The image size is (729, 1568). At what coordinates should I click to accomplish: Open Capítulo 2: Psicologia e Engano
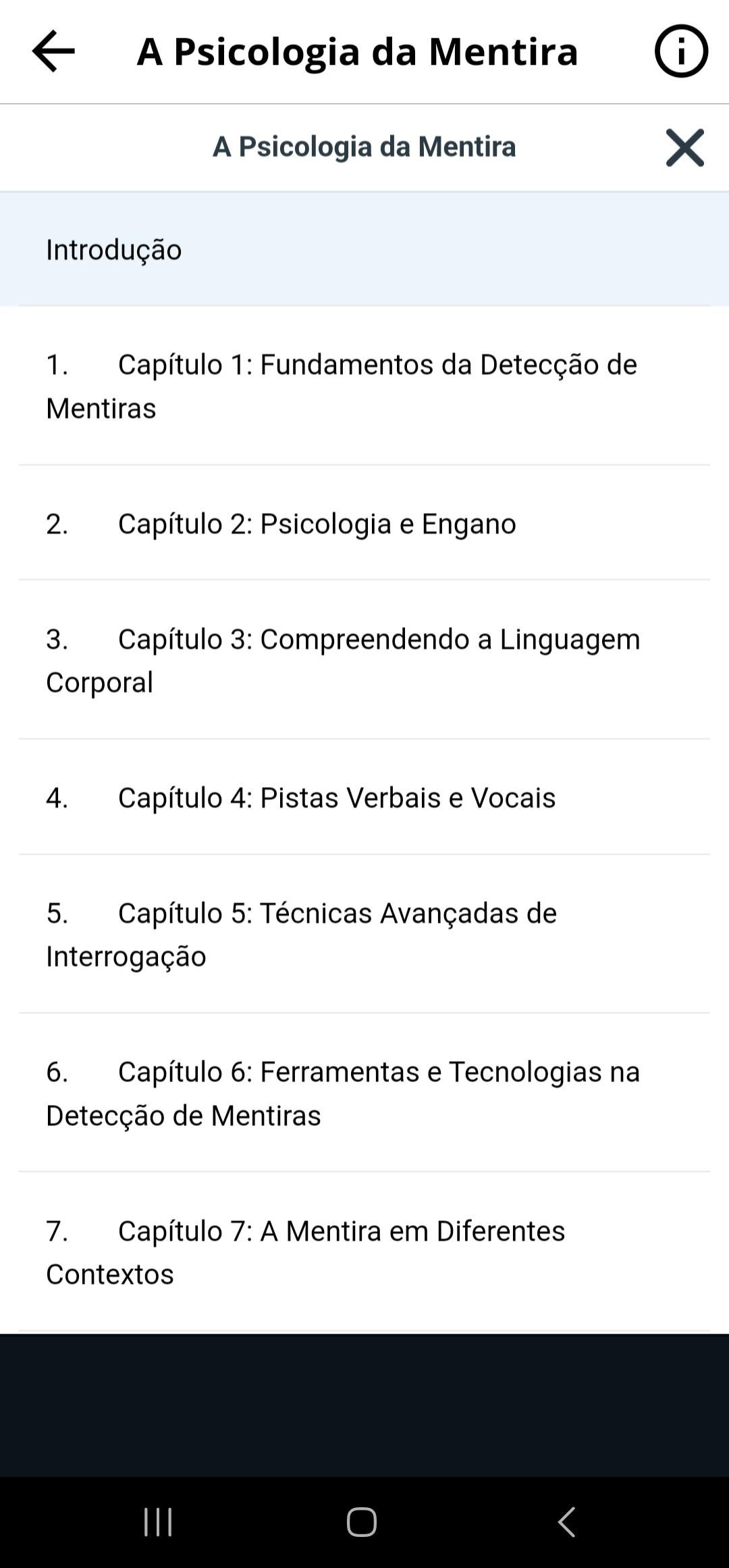click(281, 522)
